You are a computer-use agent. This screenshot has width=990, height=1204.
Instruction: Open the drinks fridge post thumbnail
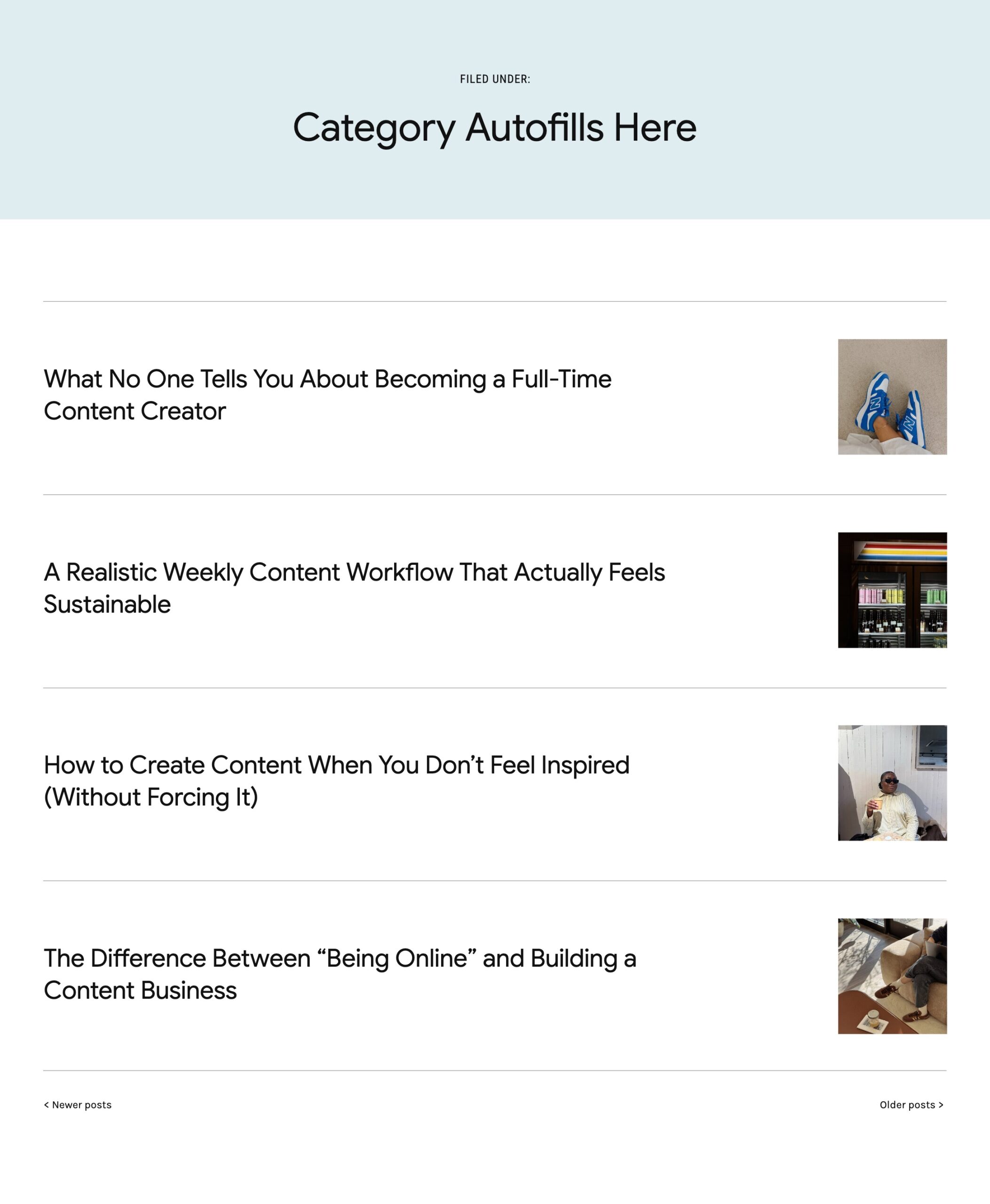(892, 590)
